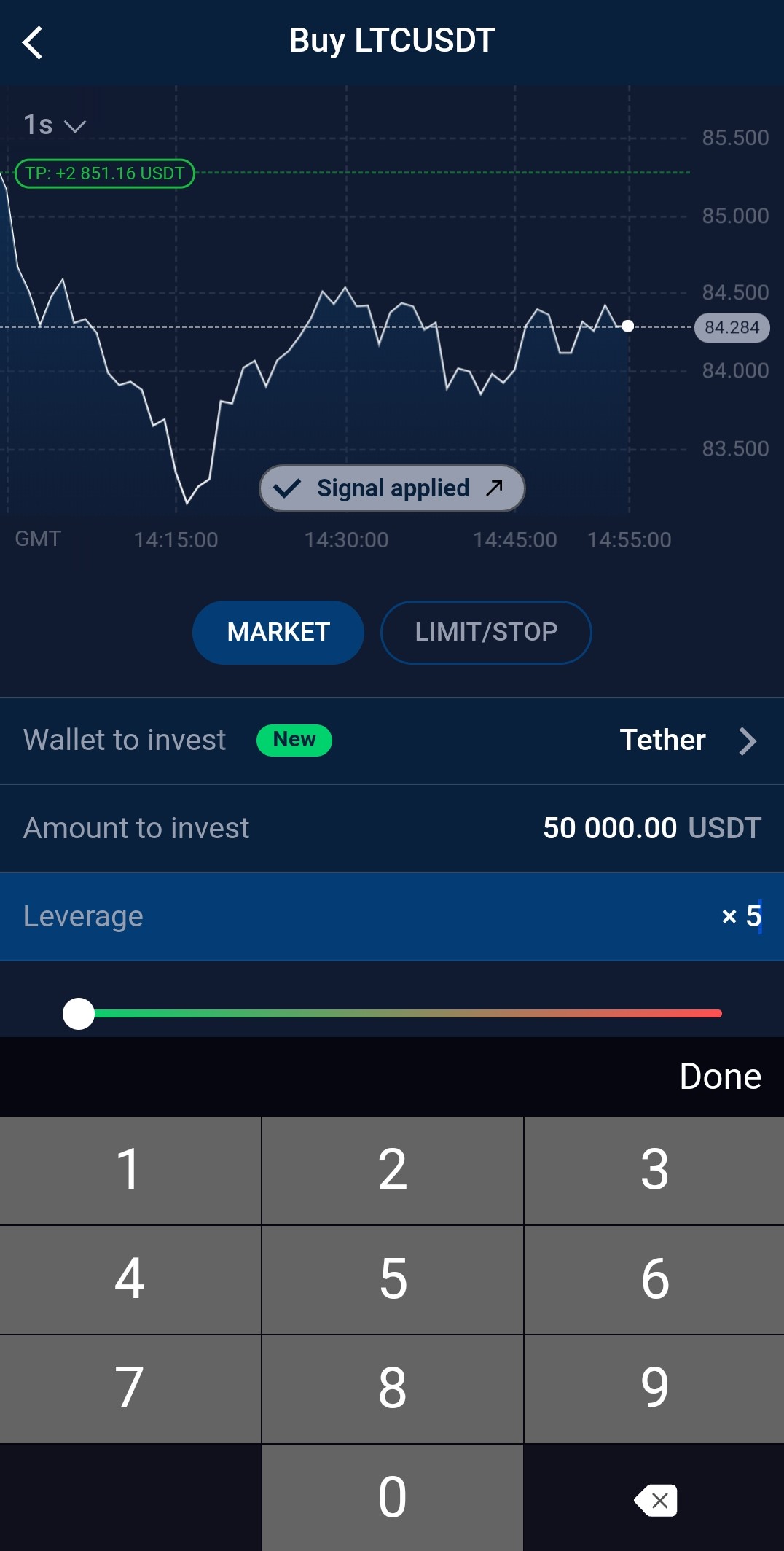Tap Done to close the keypad

[720, 1077]
